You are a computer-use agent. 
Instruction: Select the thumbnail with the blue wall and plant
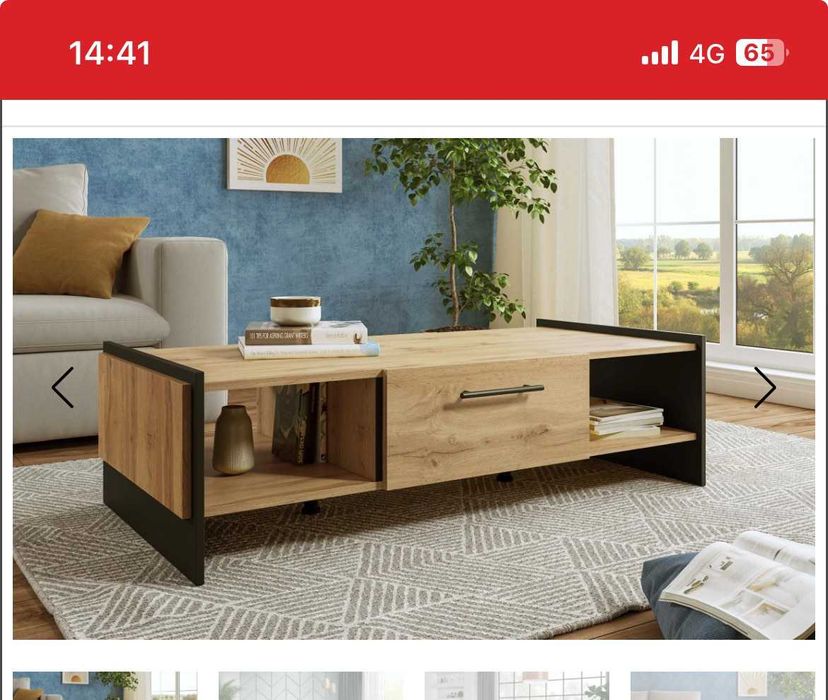104,687
